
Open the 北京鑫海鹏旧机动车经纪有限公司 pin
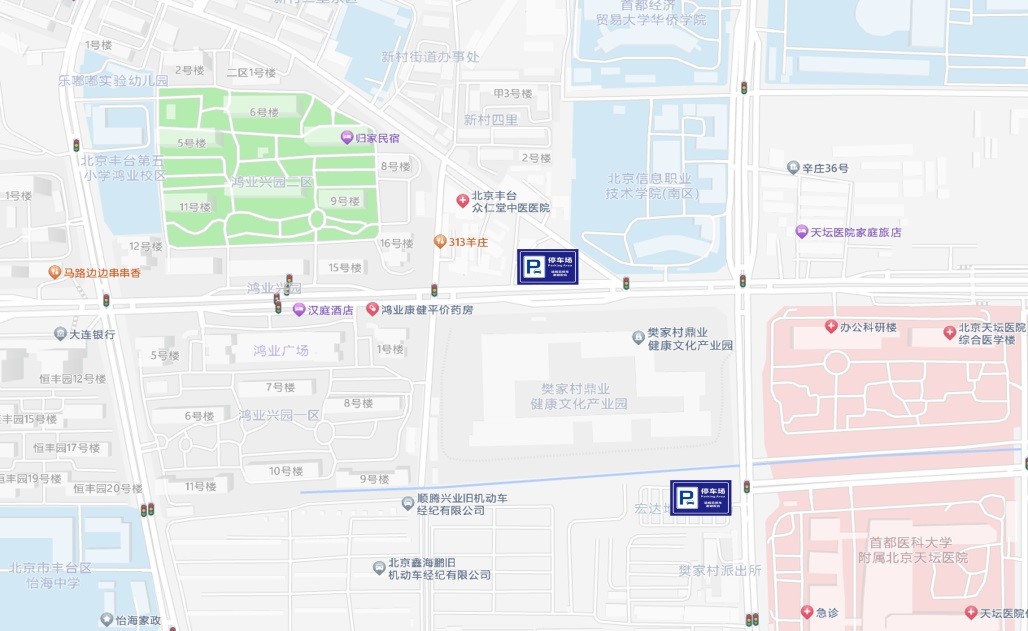[379, 568]
